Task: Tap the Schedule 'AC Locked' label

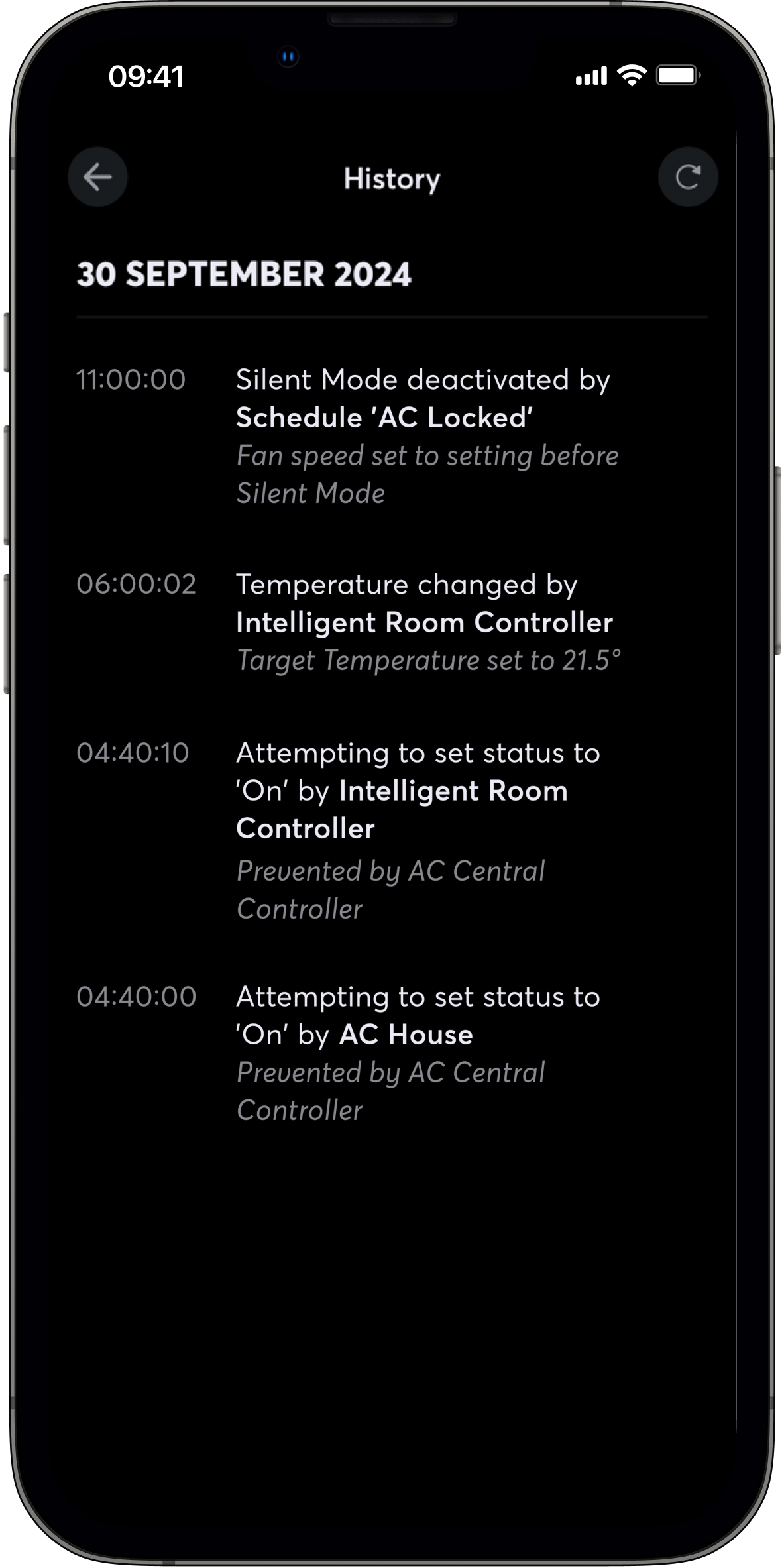Action: [384, 416]
